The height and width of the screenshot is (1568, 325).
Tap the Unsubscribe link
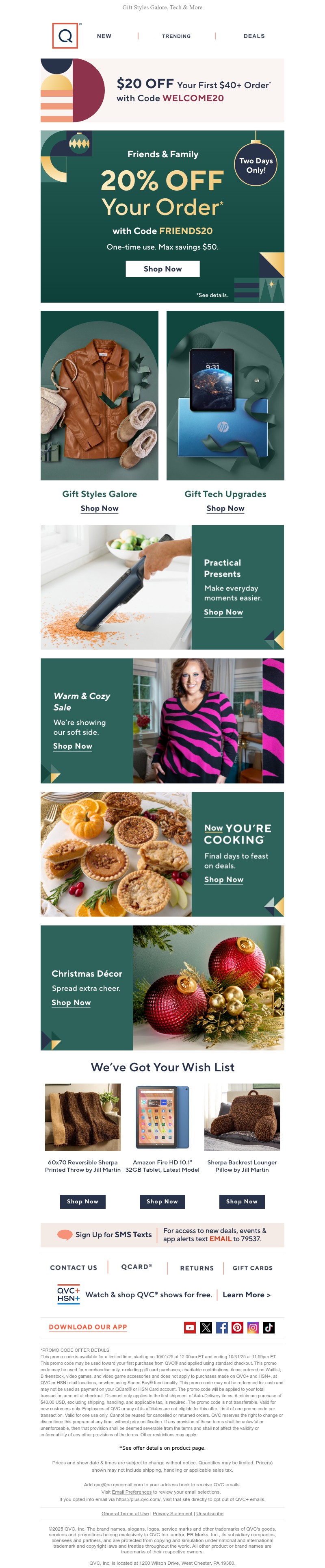pos(209,1513)
